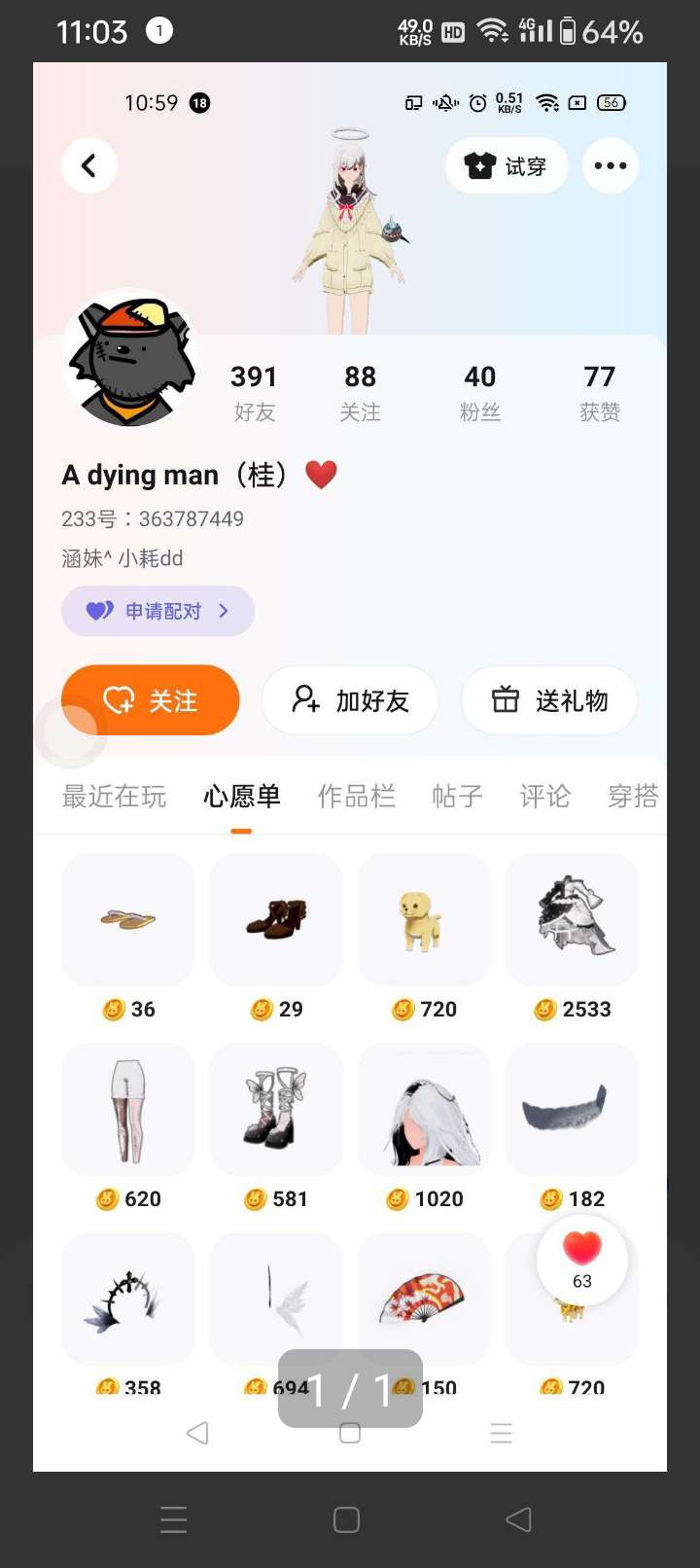
Task: Open the profile avatar picture
Action: click(132, 359)
